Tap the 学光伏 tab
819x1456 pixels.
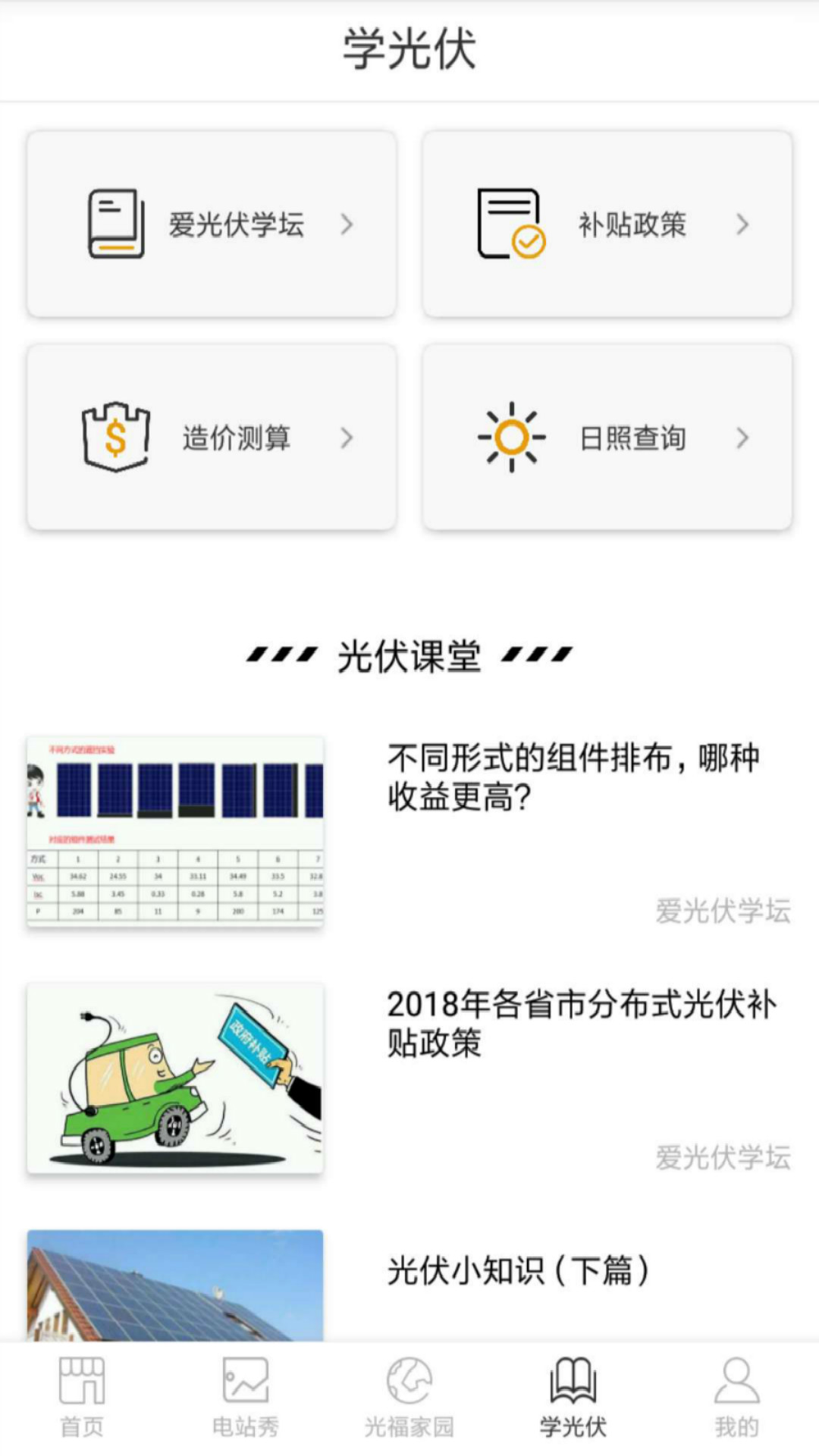[573, 1397]
